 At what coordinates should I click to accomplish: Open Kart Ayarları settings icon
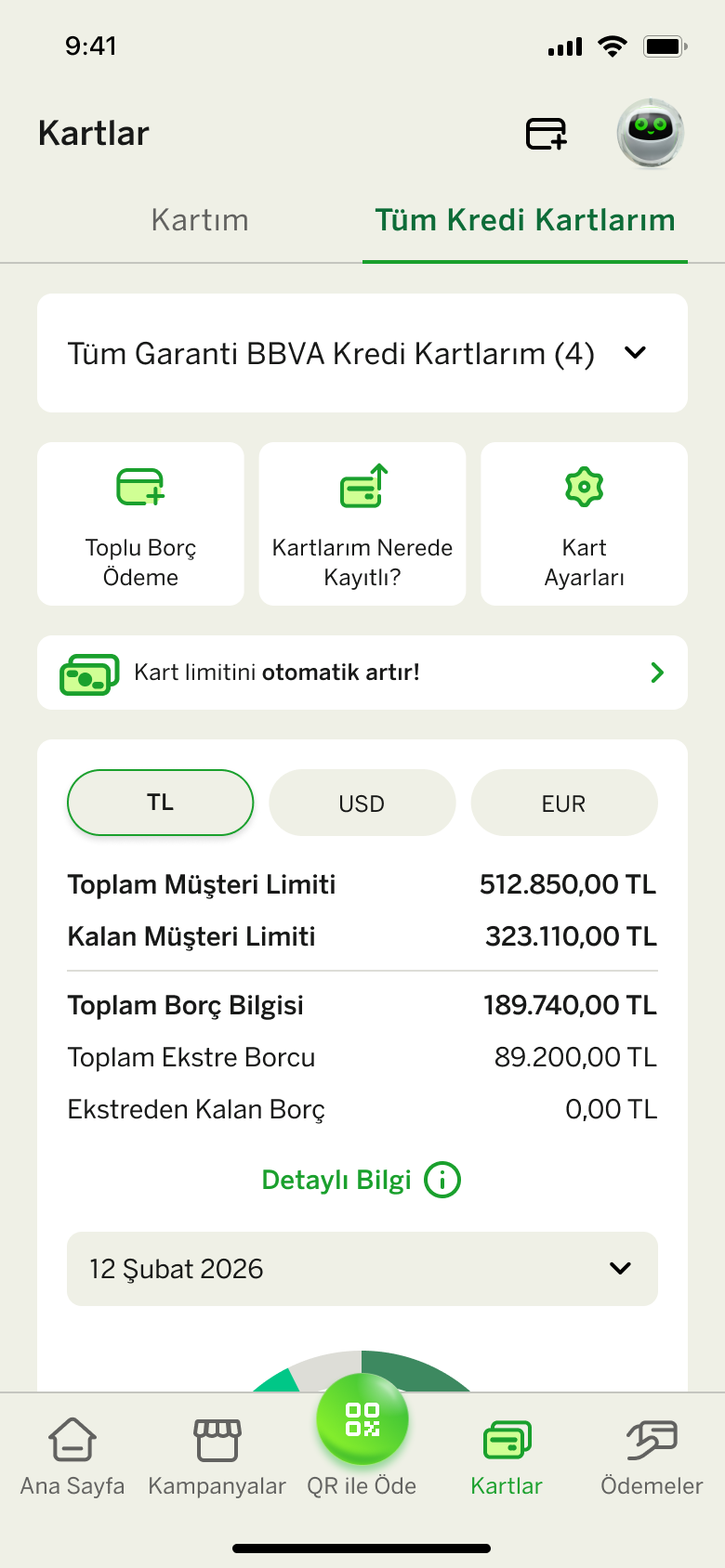pos(583,485)
